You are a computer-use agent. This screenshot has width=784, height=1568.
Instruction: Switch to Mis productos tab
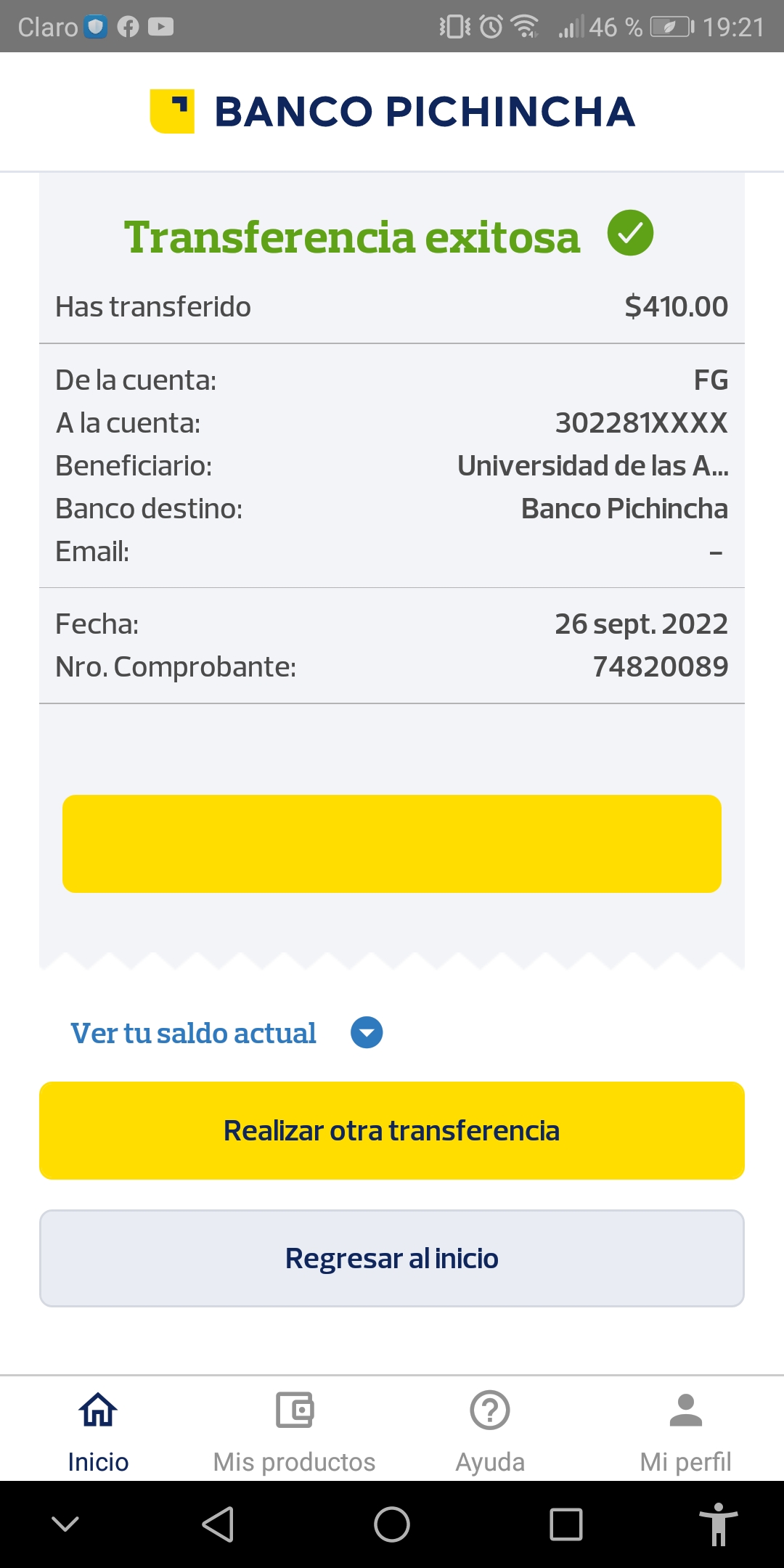pos(294,1430)
